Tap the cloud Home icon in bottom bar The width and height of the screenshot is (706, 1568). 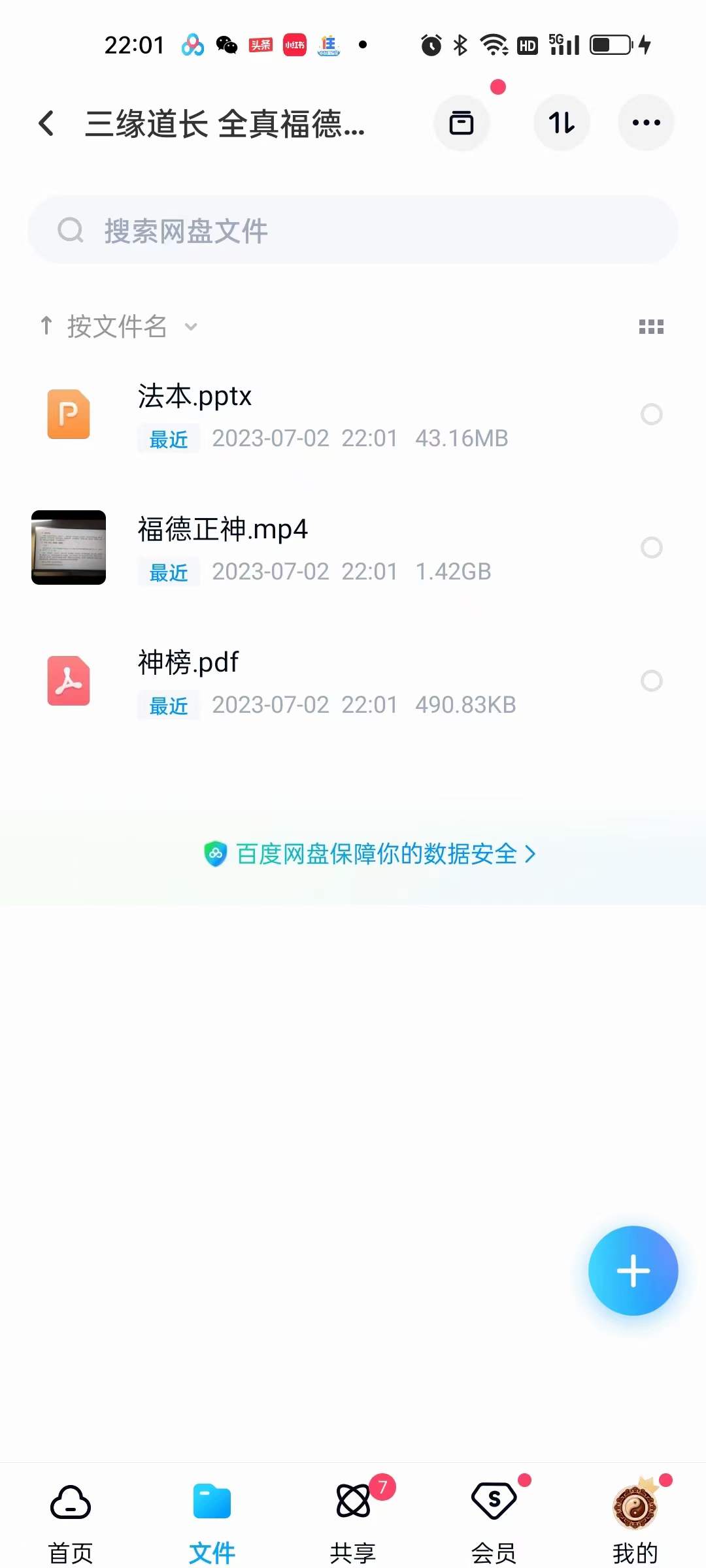point(69,1502)
